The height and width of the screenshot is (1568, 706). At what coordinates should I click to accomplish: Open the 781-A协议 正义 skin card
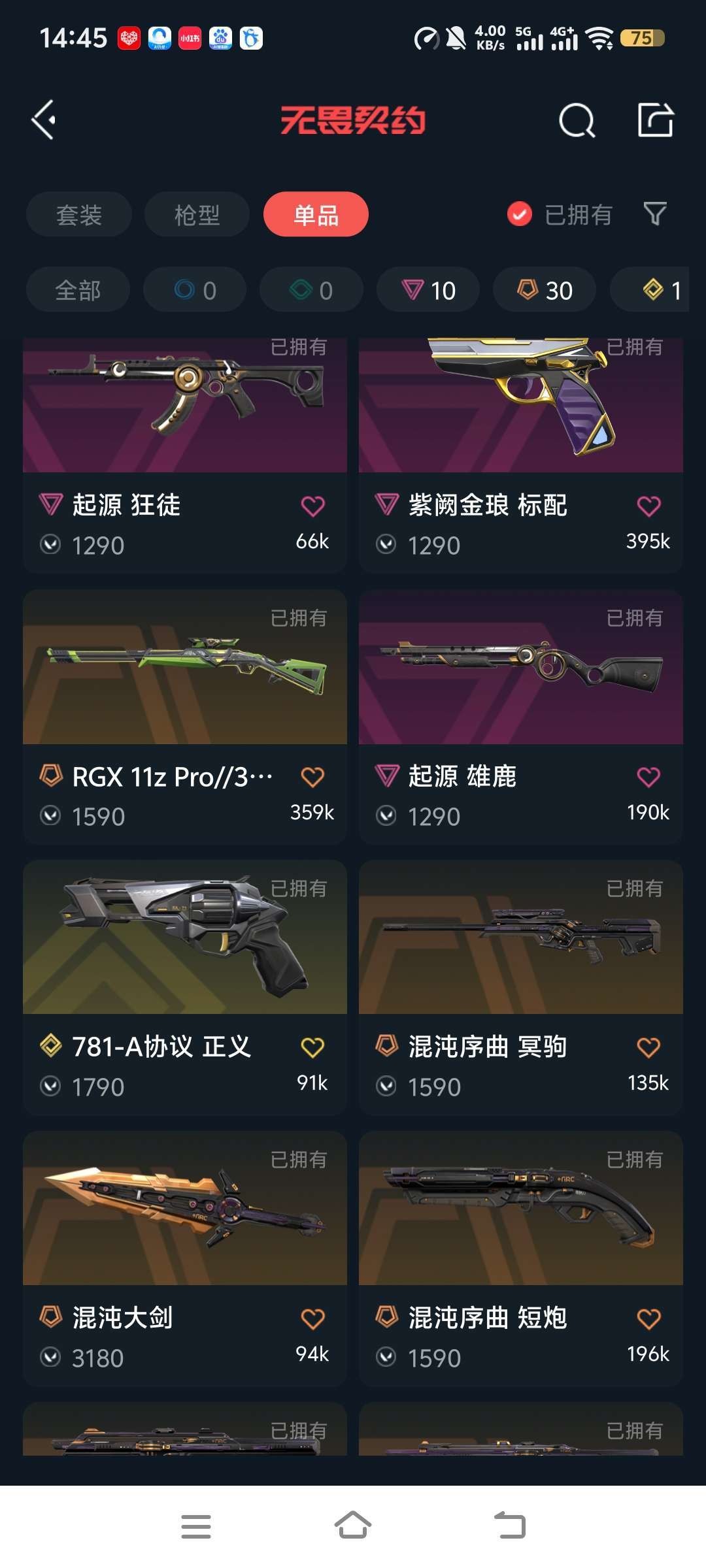[185, 988]
